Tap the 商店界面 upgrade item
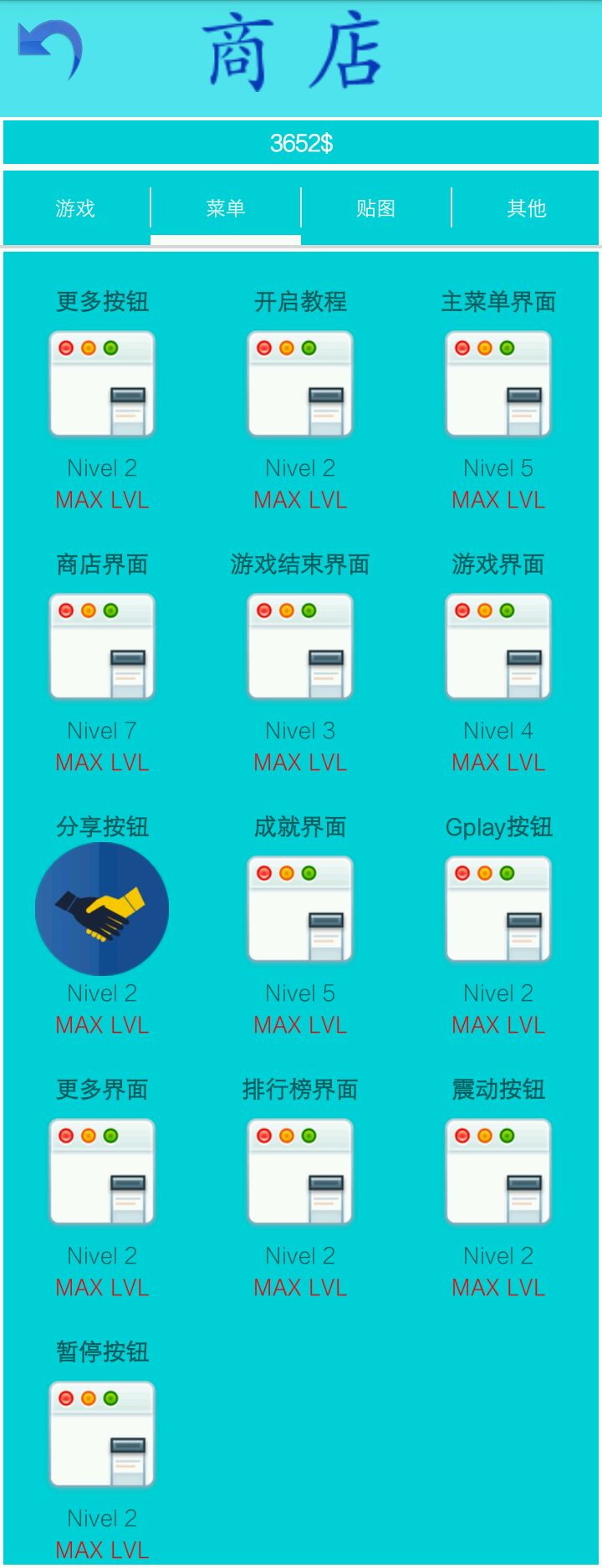 pos(102,647)
